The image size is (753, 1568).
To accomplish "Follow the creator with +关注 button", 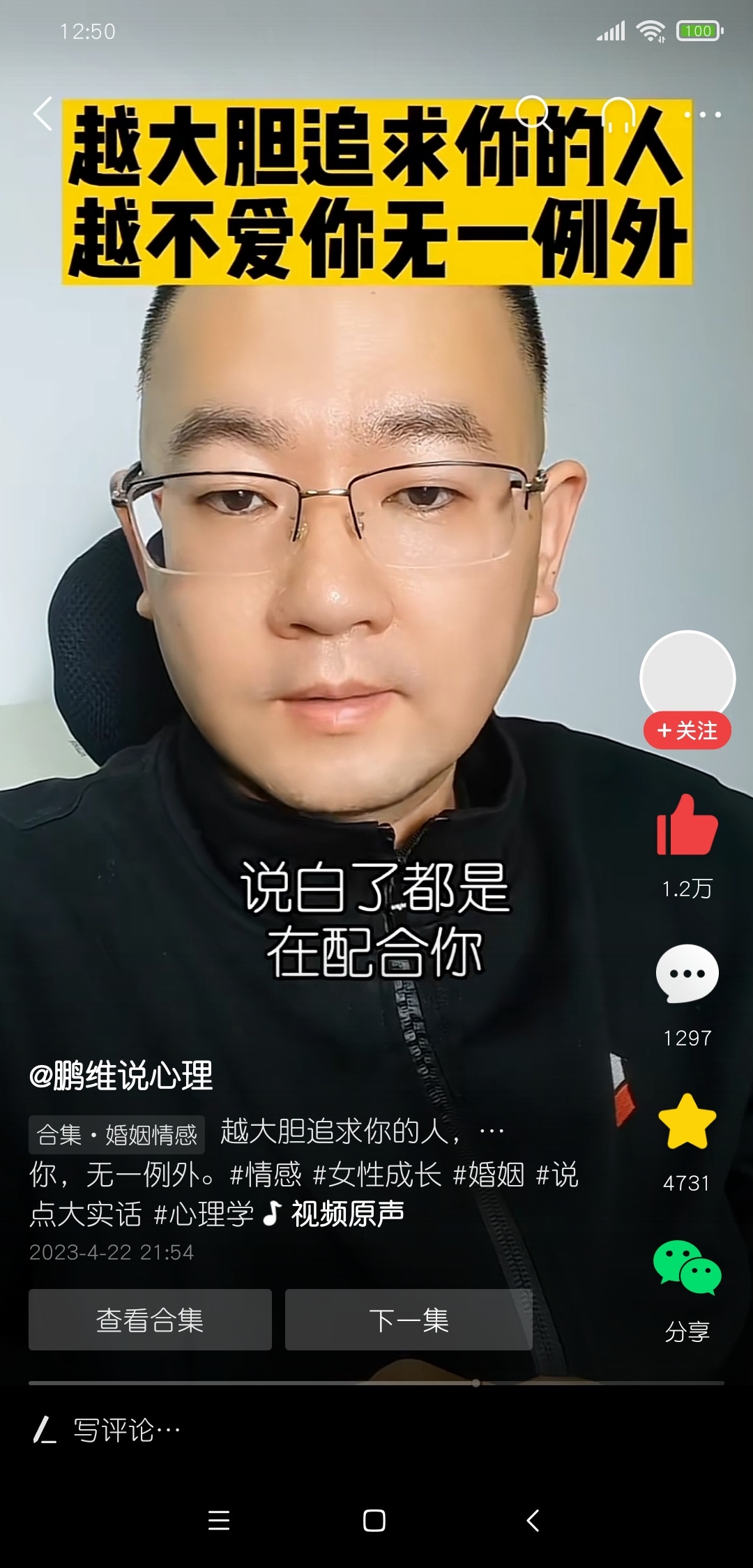I will (x=687, y=731).
